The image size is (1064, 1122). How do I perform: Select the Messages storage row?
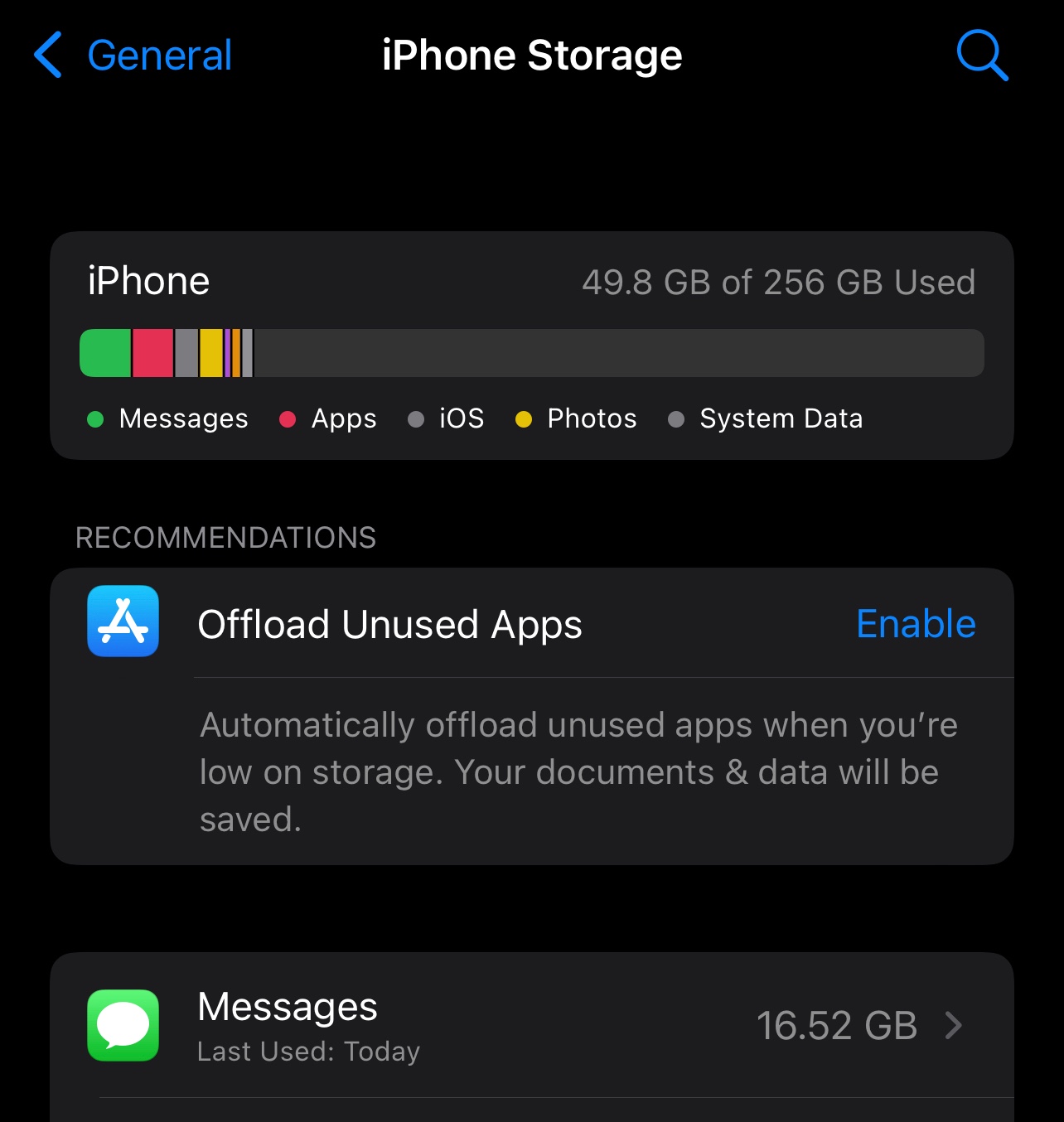(530, 1025)
